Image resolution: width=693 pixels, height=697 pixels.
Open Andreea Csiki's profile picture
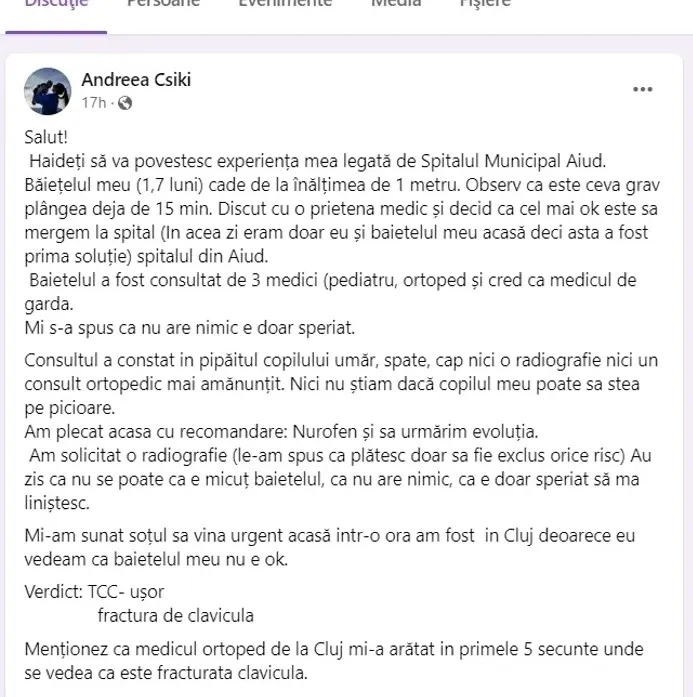(x=48, y=91)
